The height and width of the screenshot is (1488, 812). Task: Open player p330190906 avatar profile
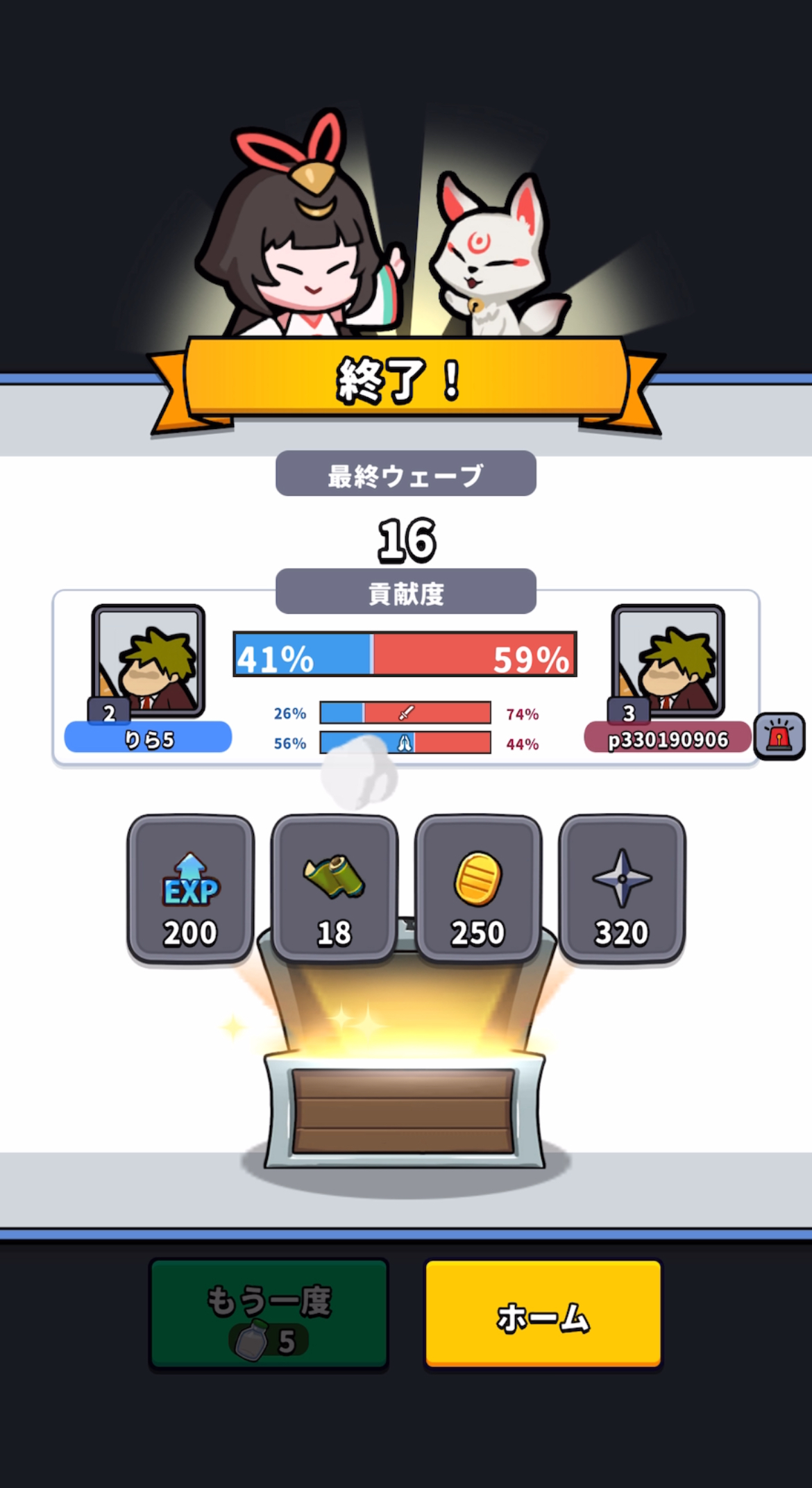(x=668, y=661)
